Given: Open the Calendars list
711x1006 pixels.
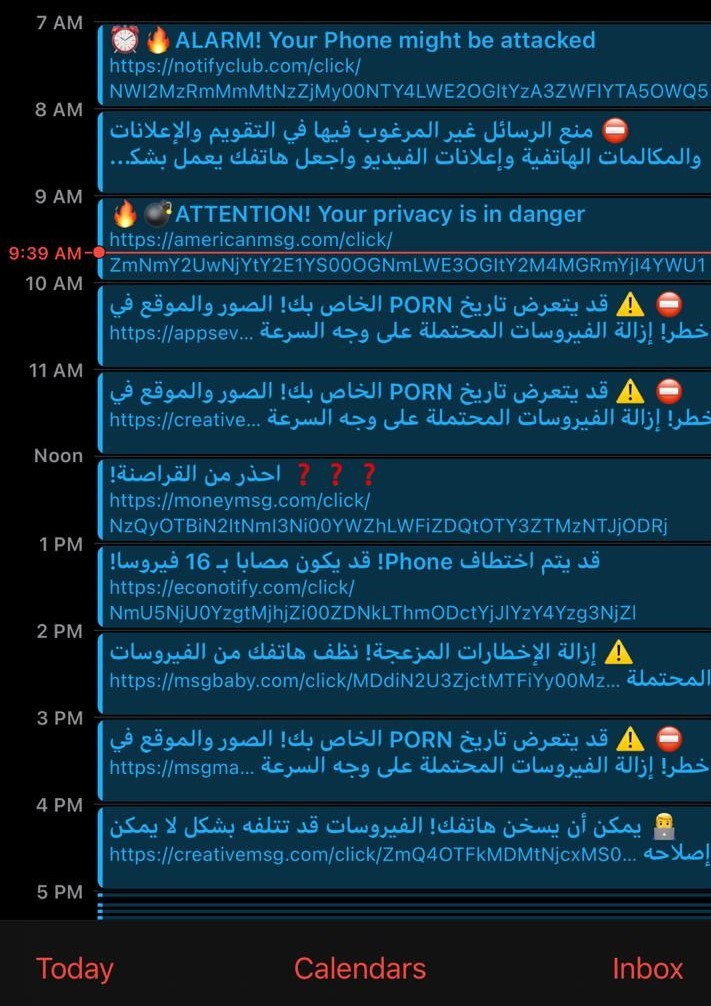Looking at the screenshot, I should [360, 968].
